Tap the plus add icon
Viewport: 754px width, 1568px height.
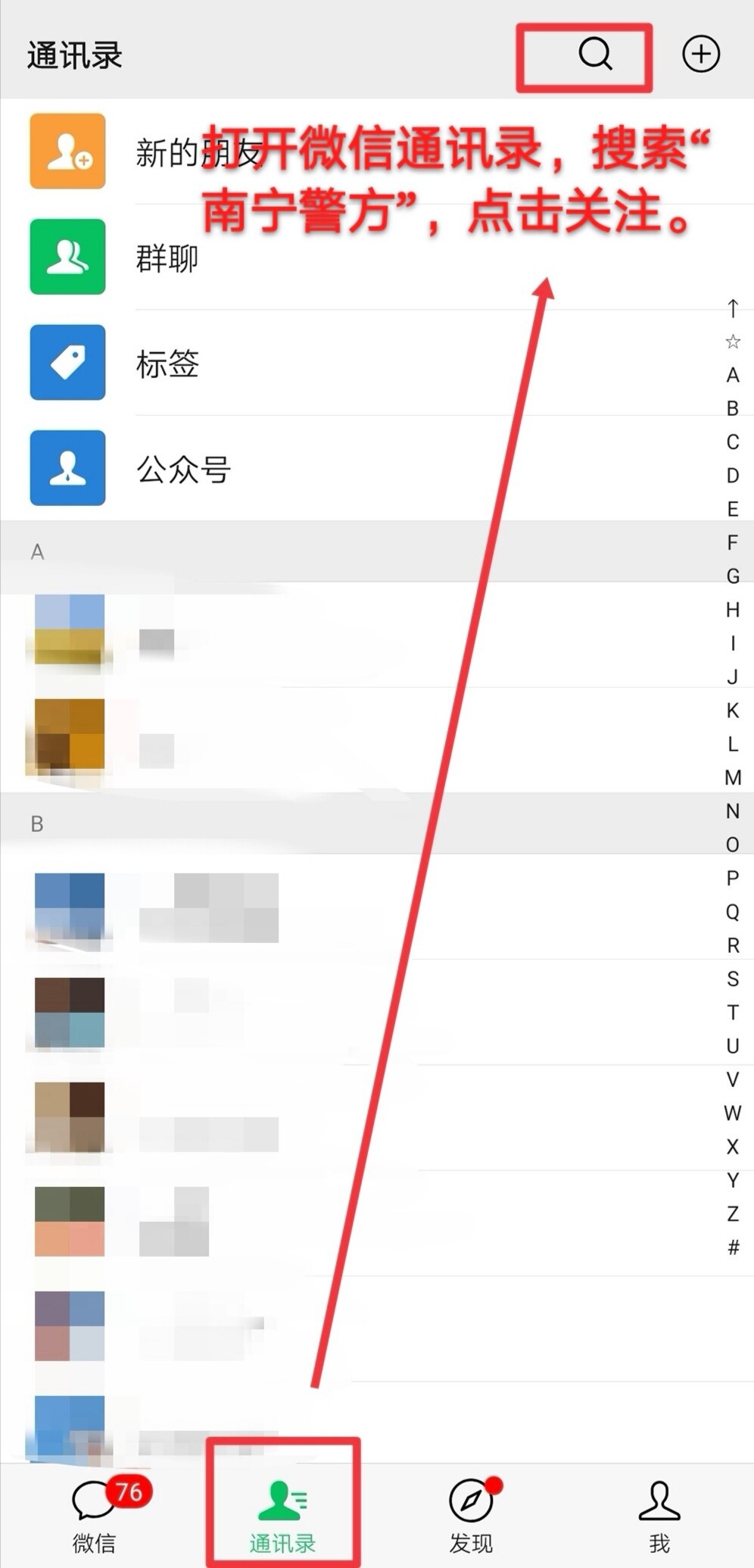[x=700, y=55]
